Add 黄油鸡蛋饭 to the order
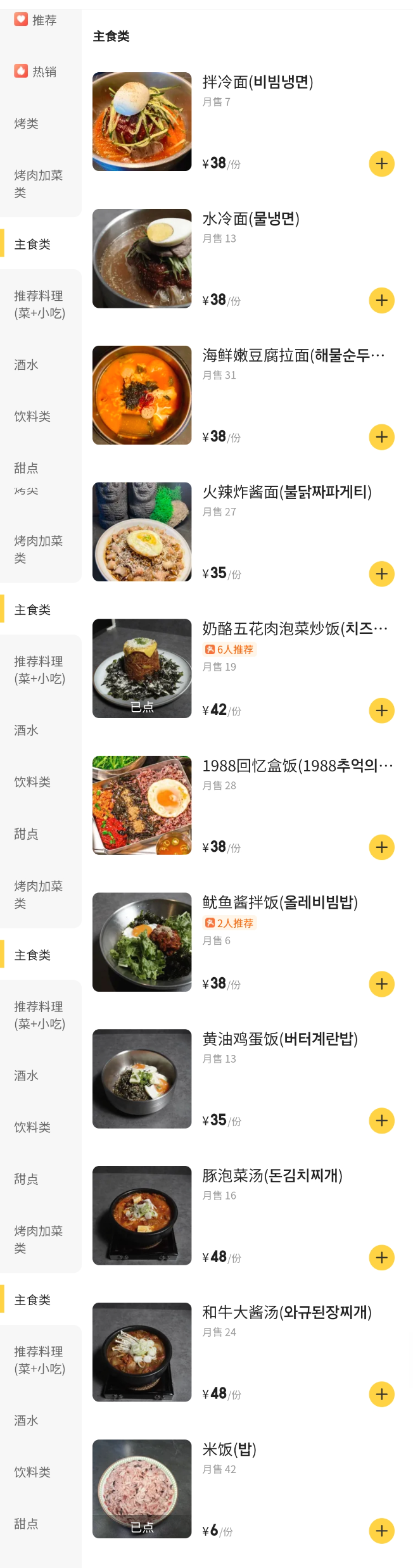The width and height of the screenshot is (413, 1568). [381, 1121]
